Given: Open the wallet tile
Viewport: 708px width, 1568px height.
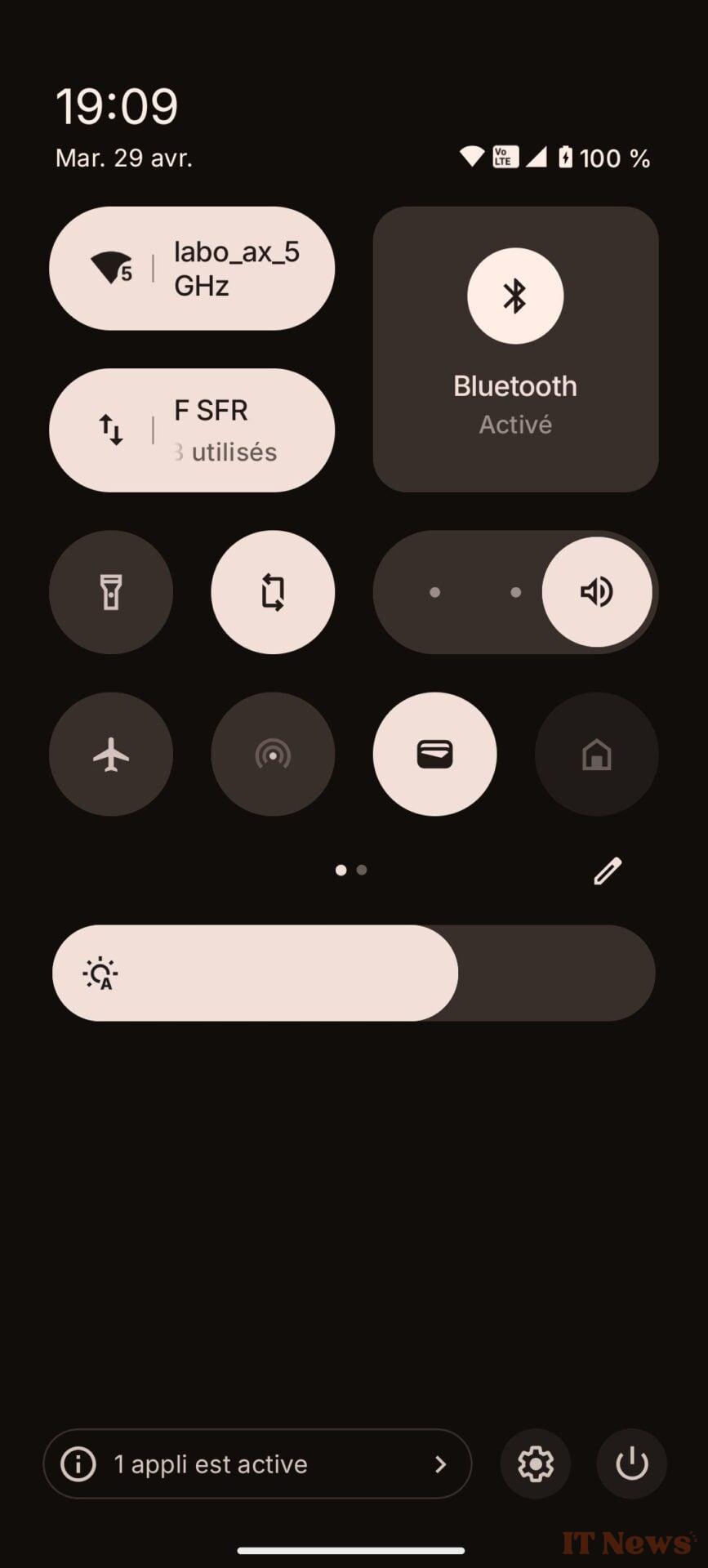Looking at the screenshot, I should click(434, 754).
